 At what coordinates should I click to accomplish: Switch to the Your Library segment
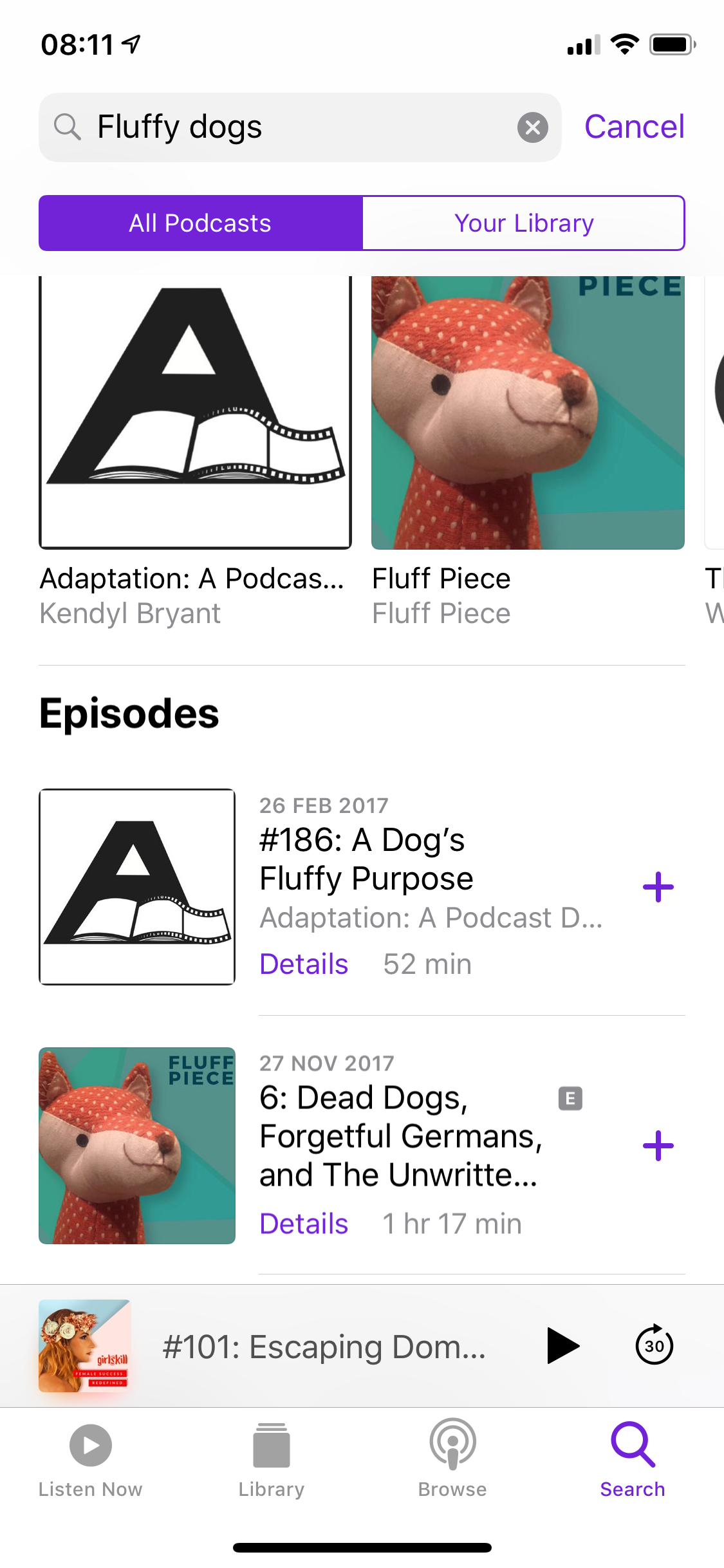(x=523, y=223)
